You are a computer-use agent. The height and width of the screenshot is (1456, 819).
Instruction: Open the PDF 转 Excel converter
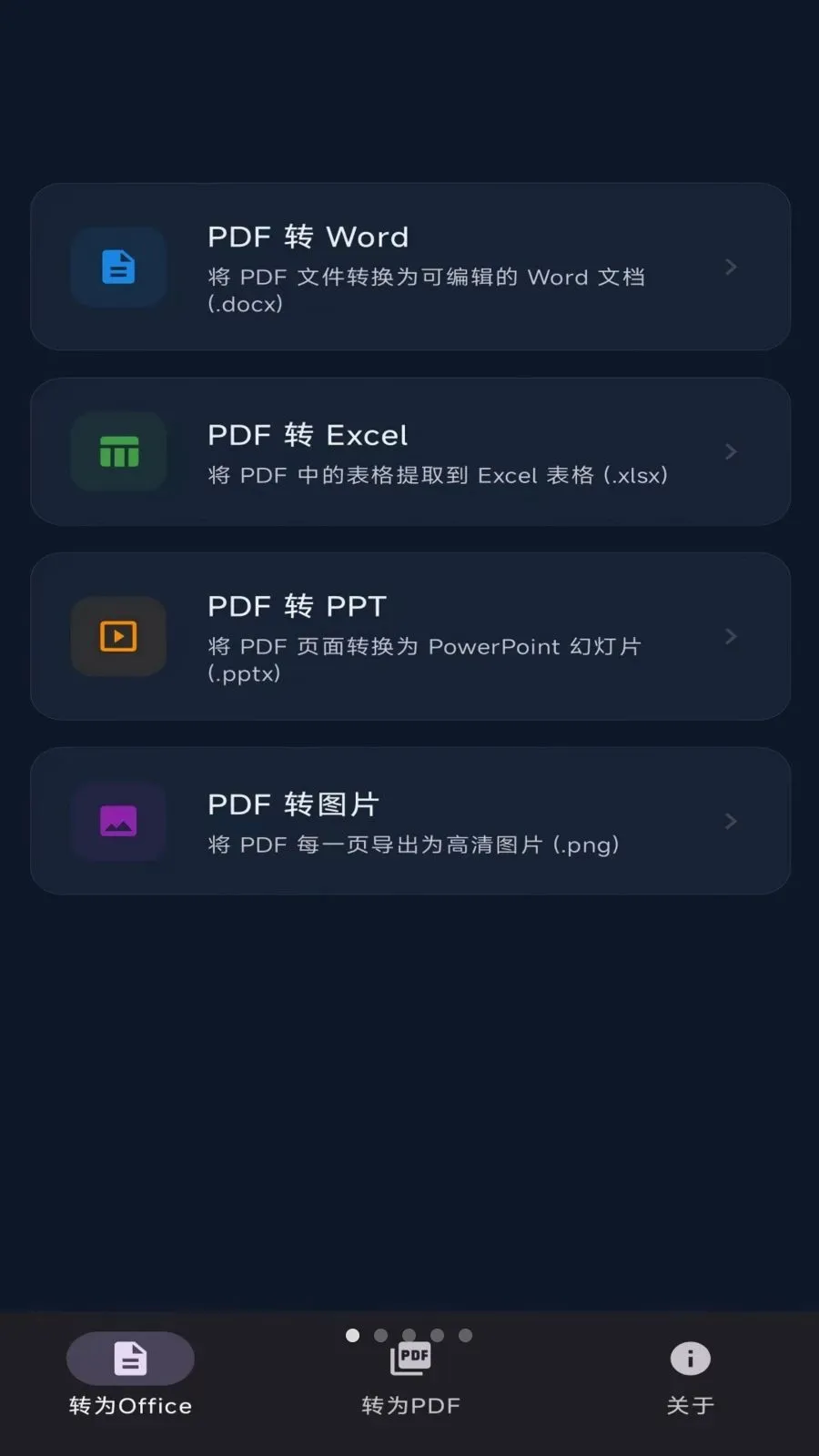[409, 451]
